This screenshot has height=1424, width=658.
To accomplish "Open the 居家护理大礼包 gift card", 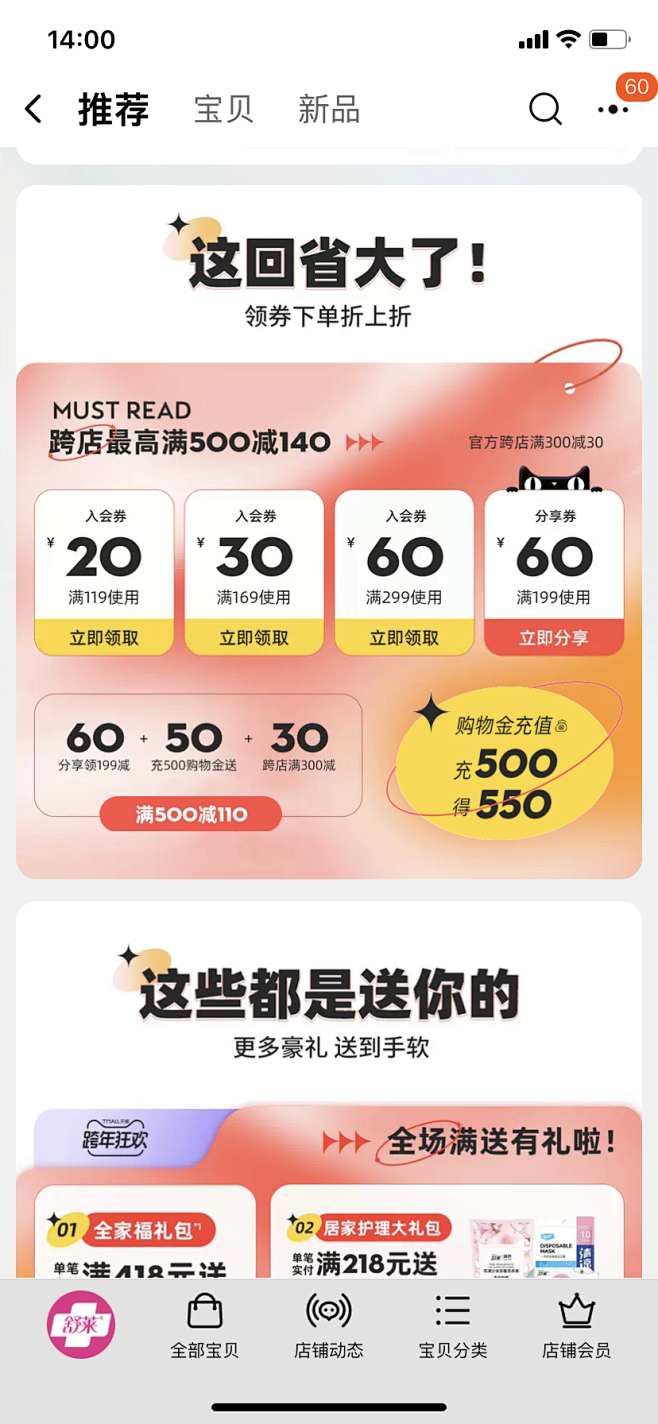I will [x=446, y=1231].
